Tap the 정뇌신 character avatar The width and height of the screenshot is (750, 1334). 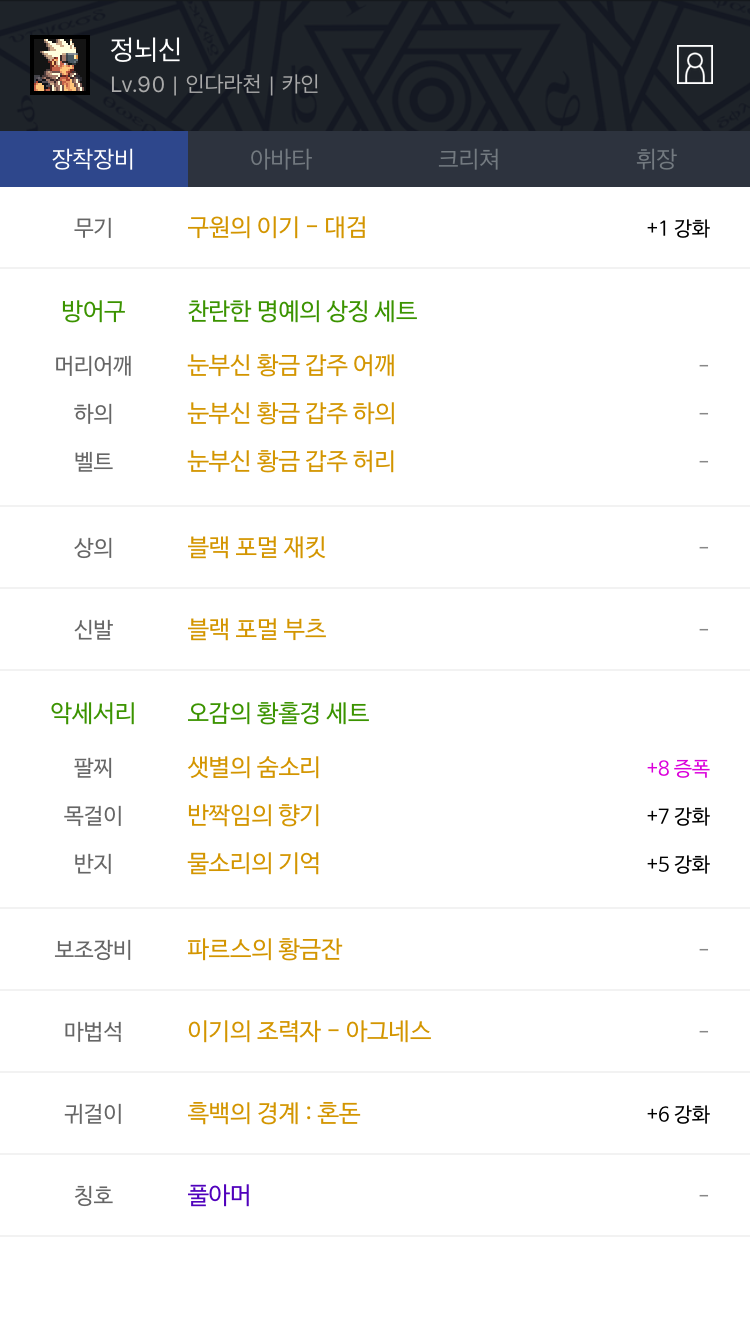point(60,65)
